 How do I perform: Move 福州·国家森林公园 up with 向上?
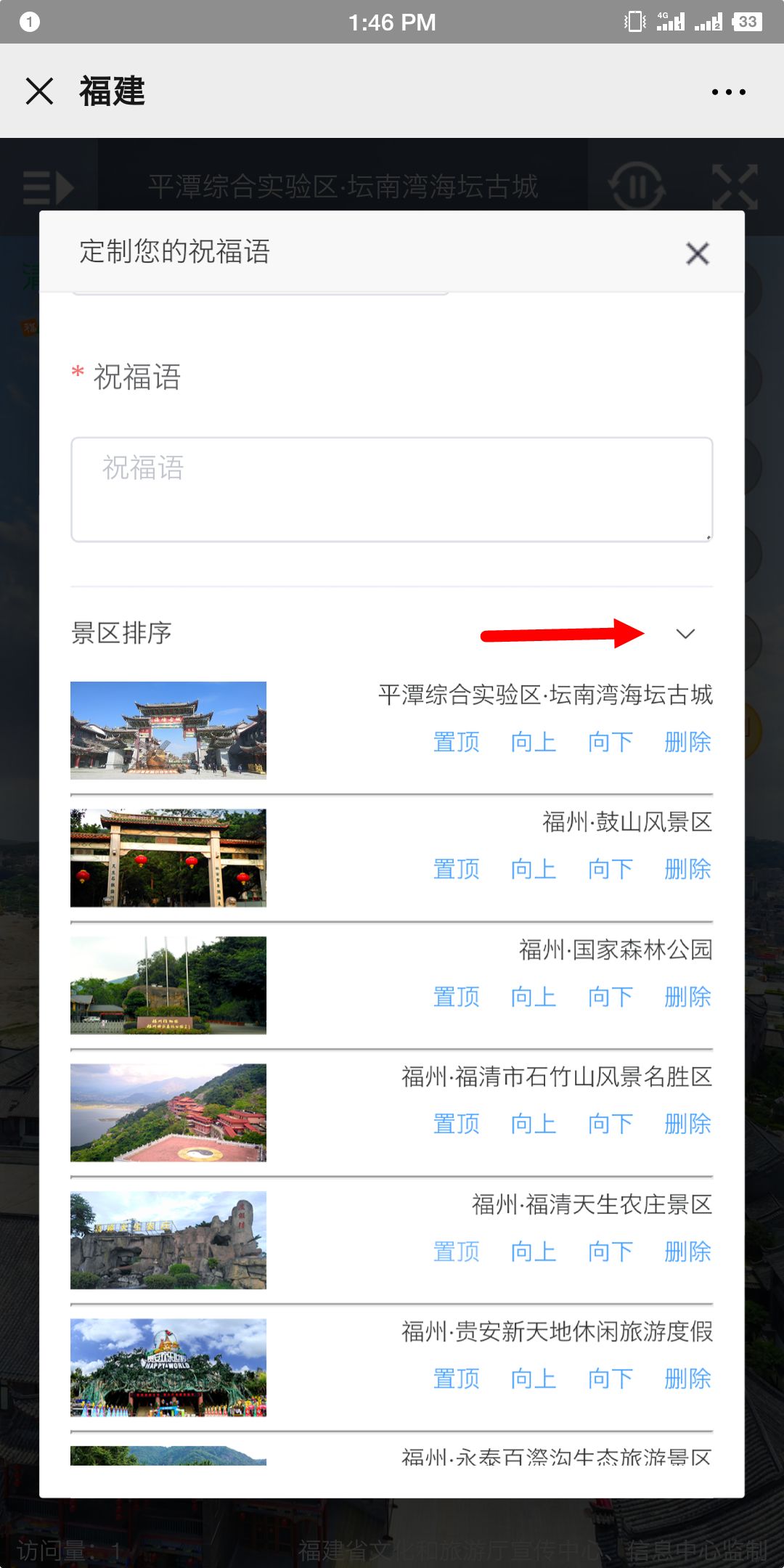click(534, 996)
